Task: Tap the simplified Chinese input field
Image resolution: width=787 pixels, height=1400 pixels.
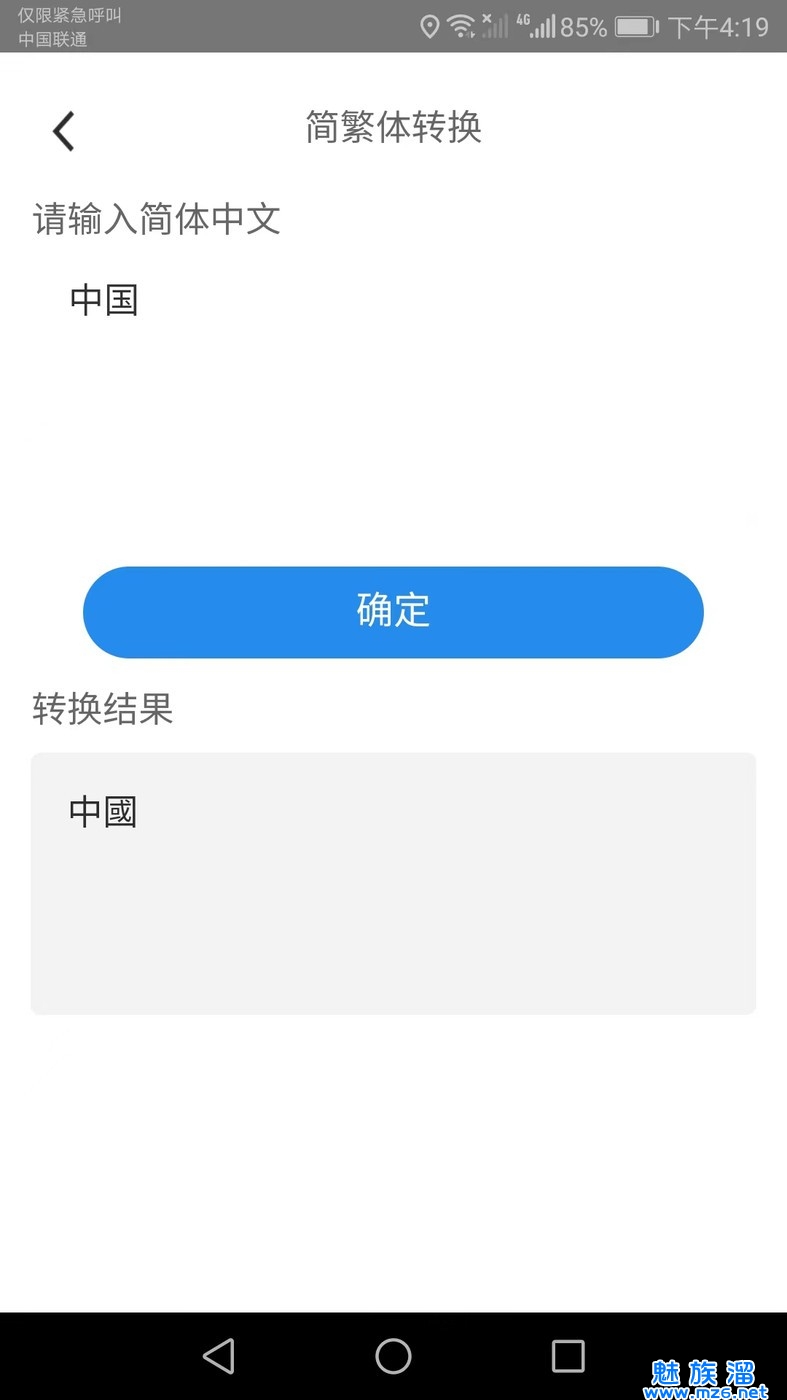Action: coord(392,390)
